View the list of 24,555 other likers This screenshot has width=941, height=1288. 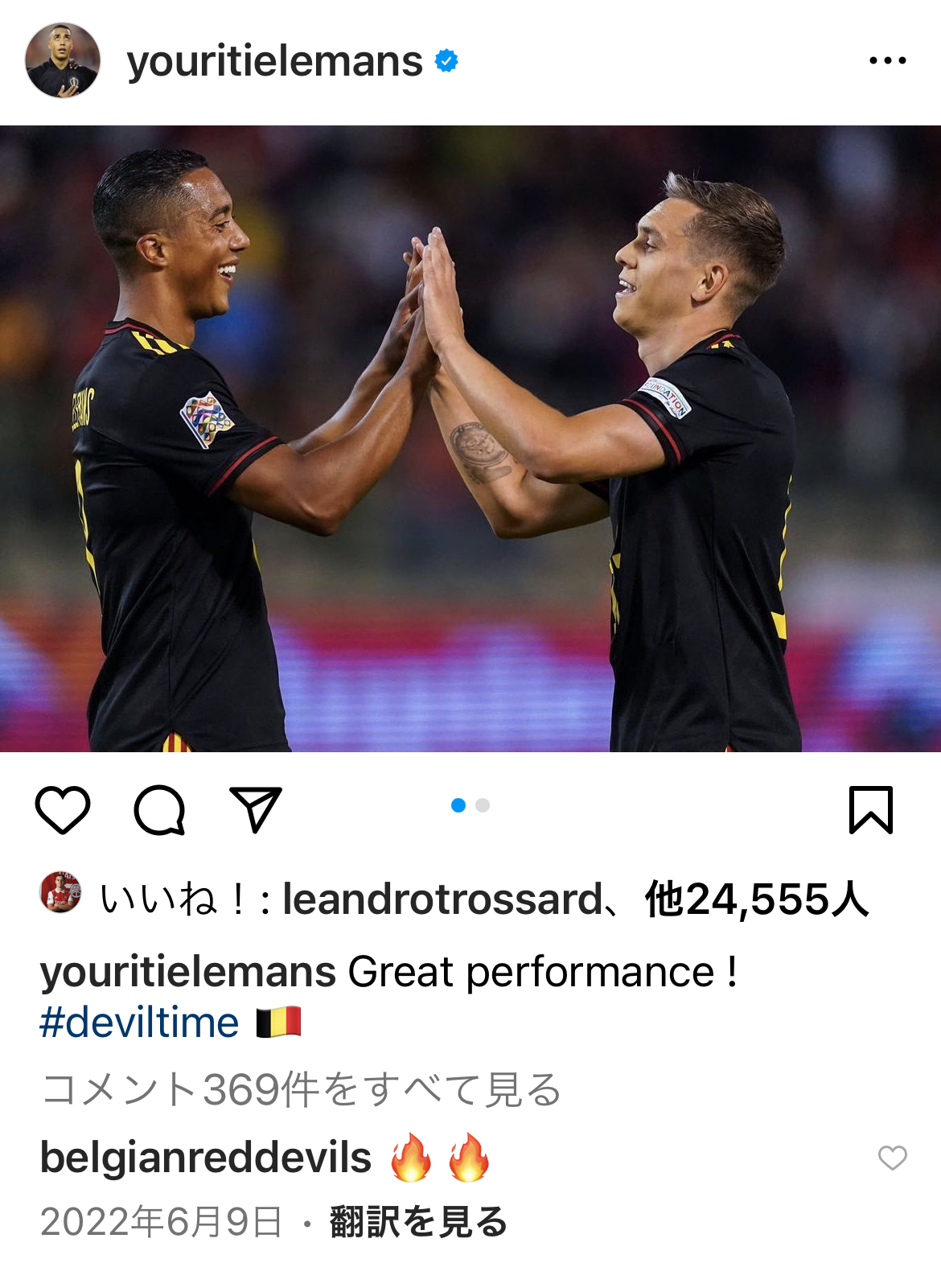tap(756, 899)
